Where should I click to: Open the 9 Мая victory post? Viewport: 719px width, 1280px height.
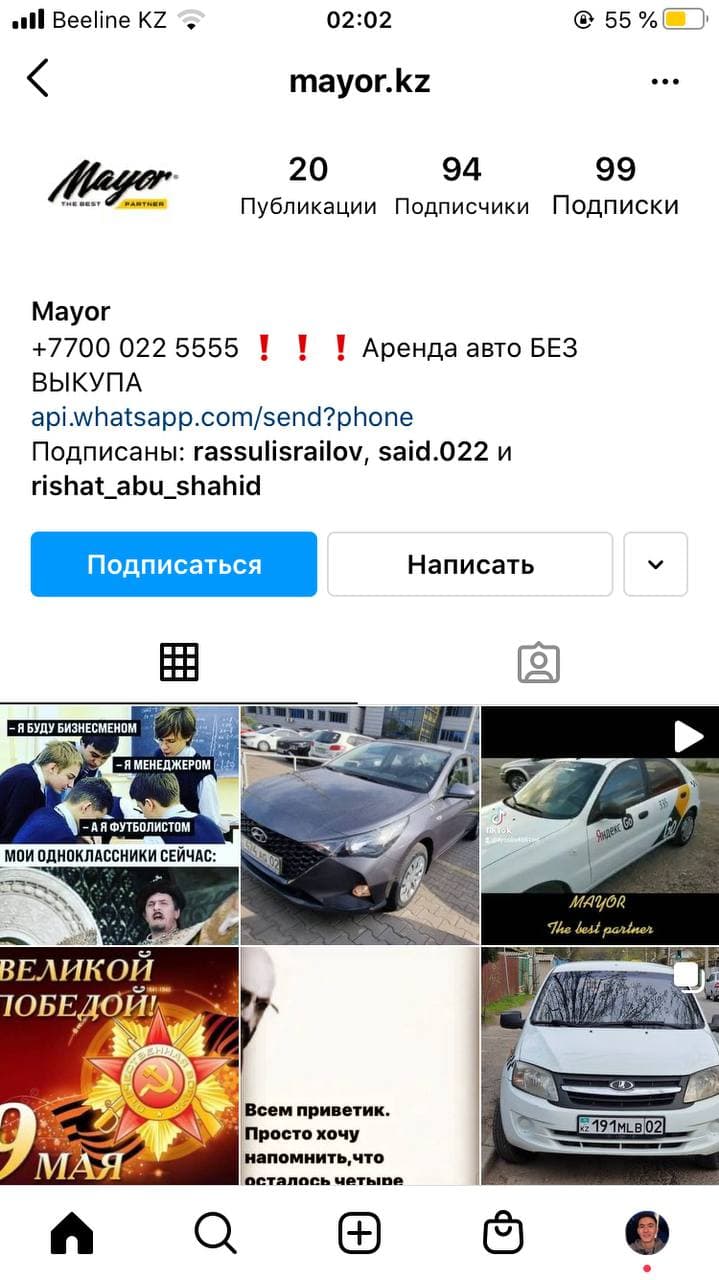[119, 1066]
